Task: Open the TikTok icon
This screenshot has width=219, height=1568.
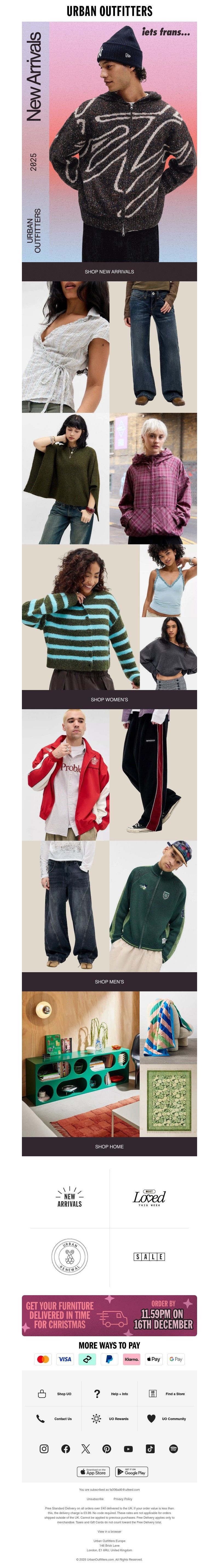Action: (150, 1449)
